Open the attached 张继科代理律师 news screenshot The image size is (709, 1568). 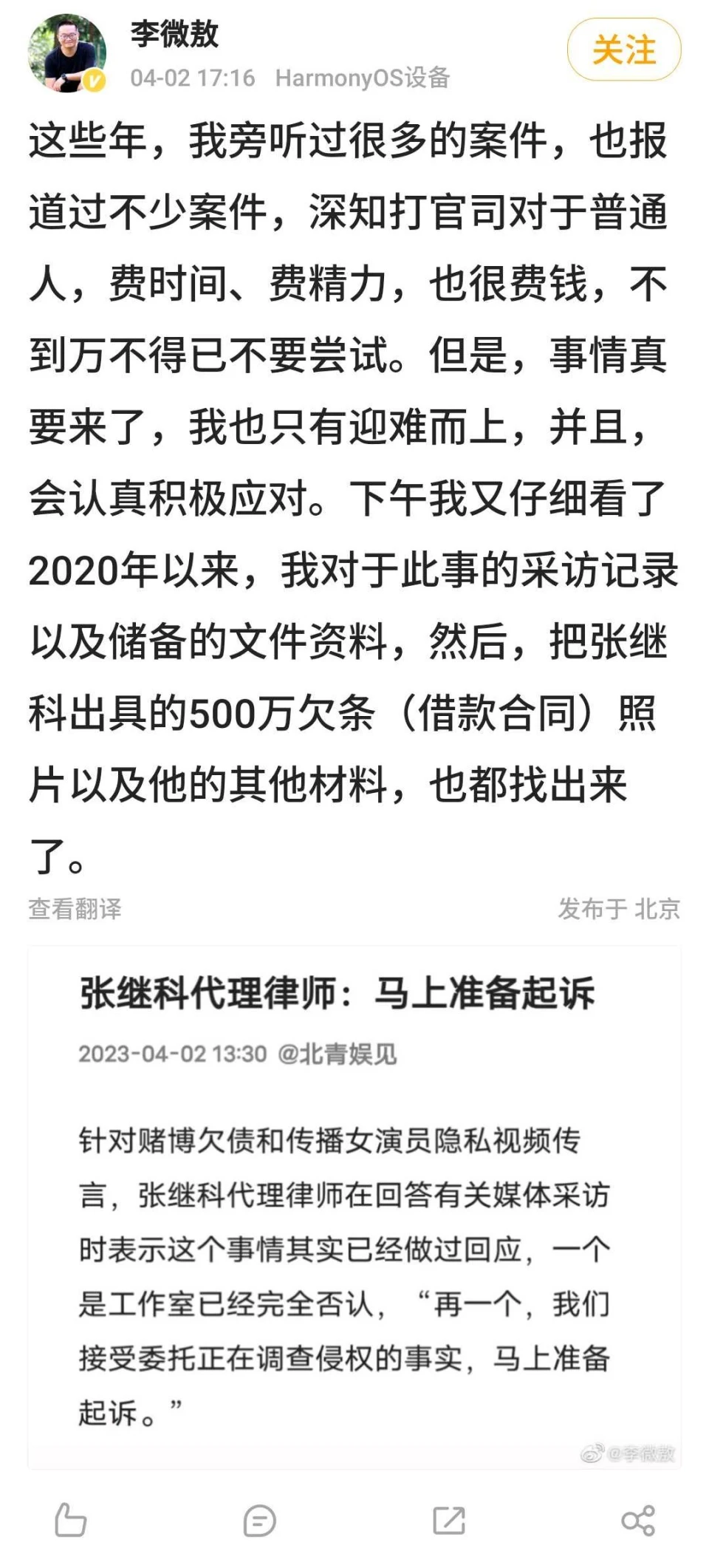coord(354,1206)
